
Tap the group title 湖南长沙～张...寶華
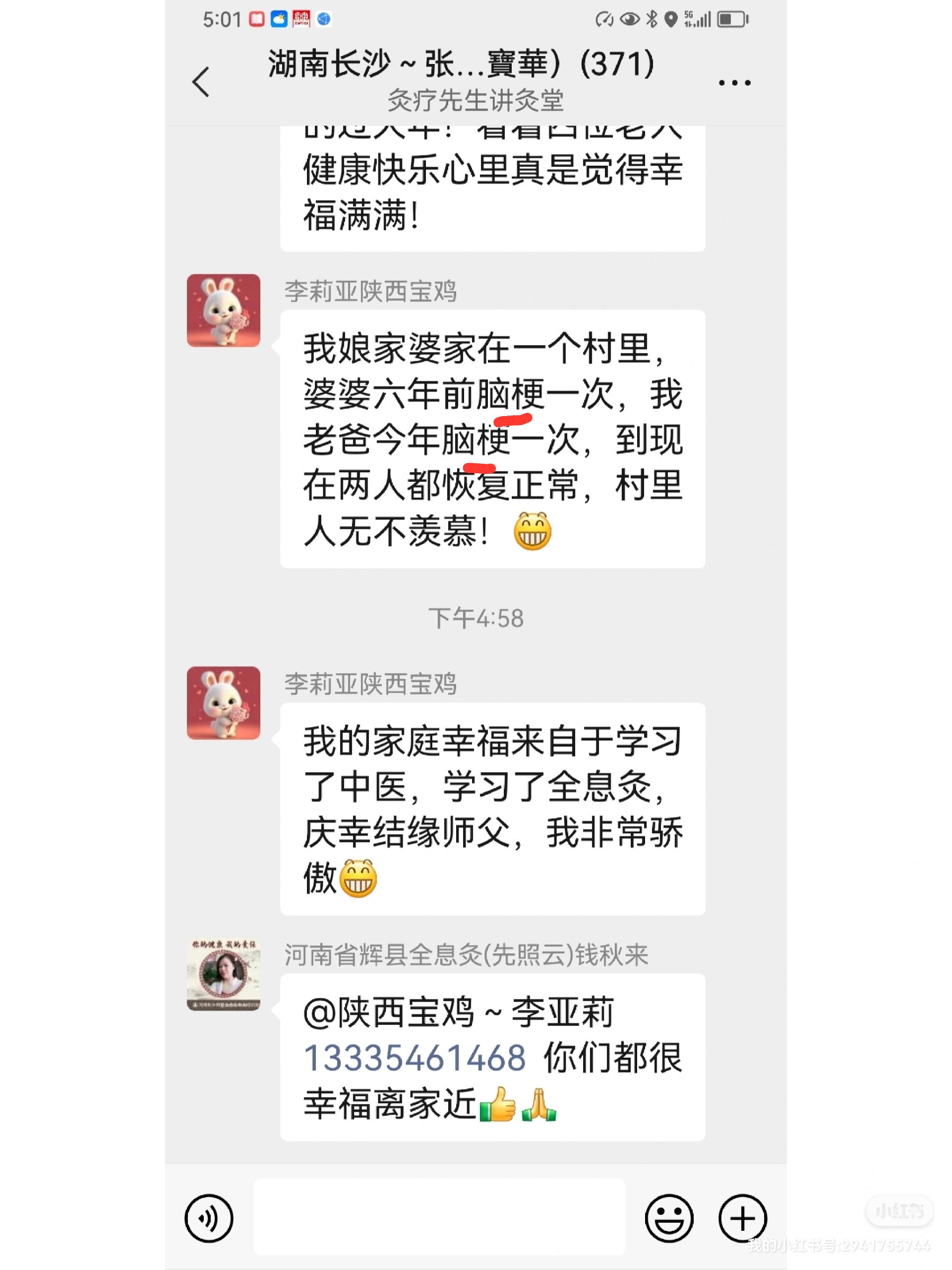point(459,64)
